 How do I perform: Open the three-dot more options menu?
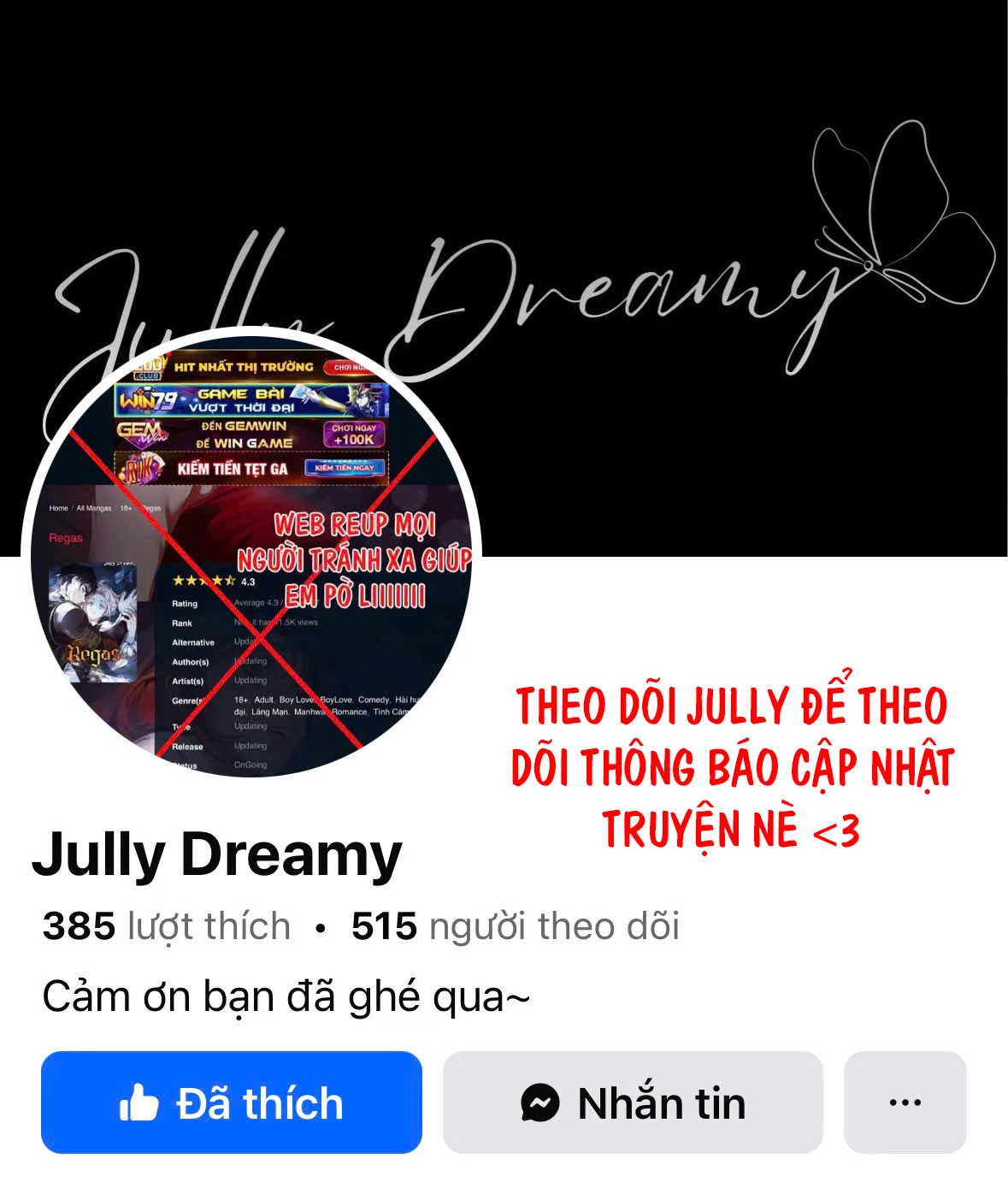[x=905, y=1102]
